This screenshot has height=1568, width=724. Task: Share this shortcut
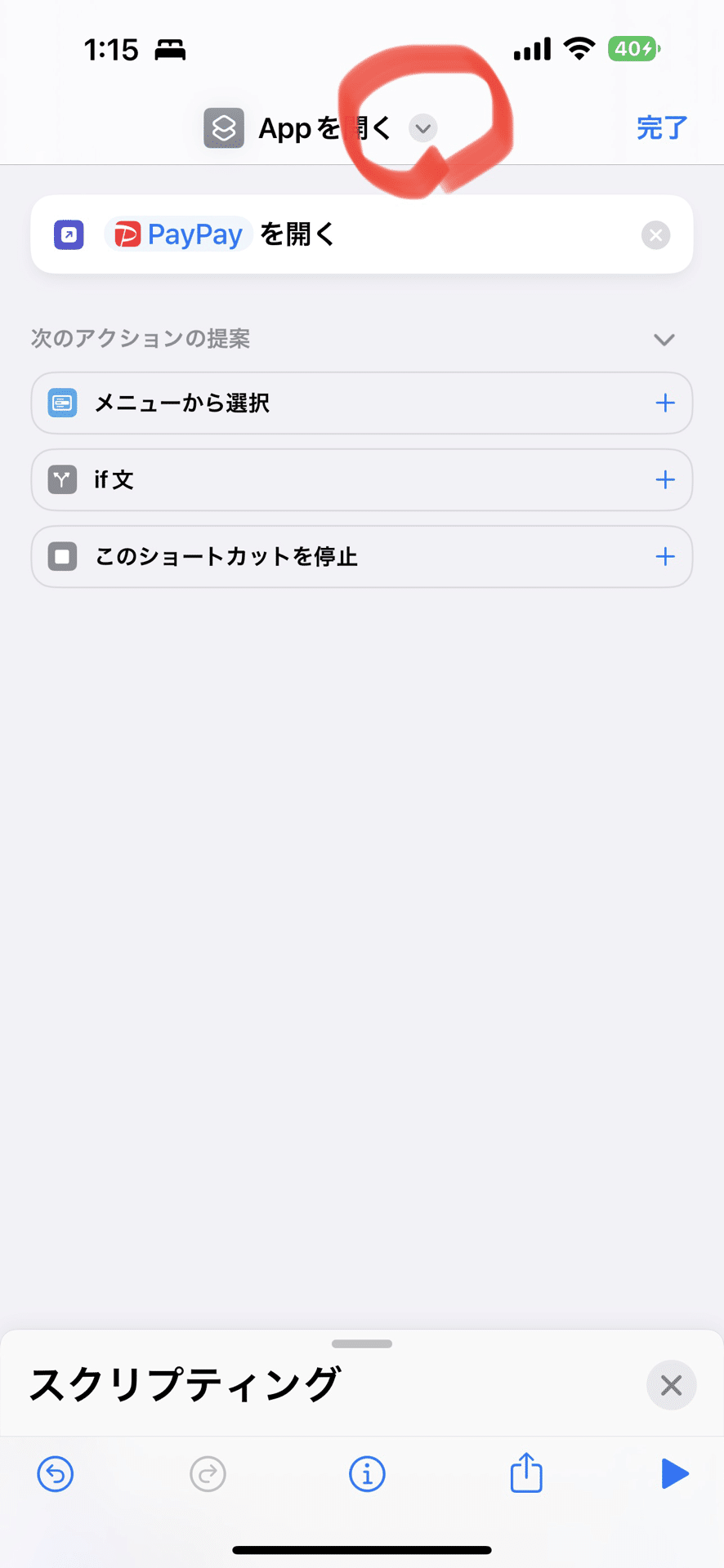(526, 1472)
